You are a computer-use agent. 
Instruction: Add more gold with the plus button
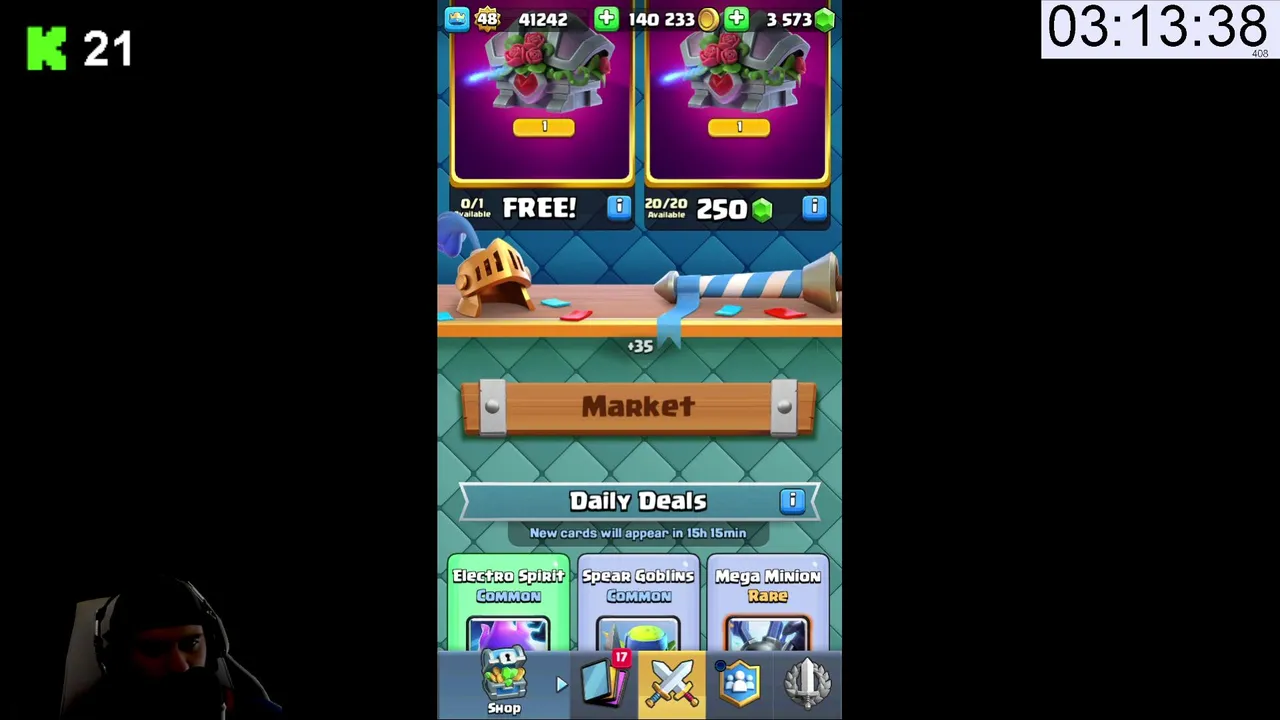[606, 19]
